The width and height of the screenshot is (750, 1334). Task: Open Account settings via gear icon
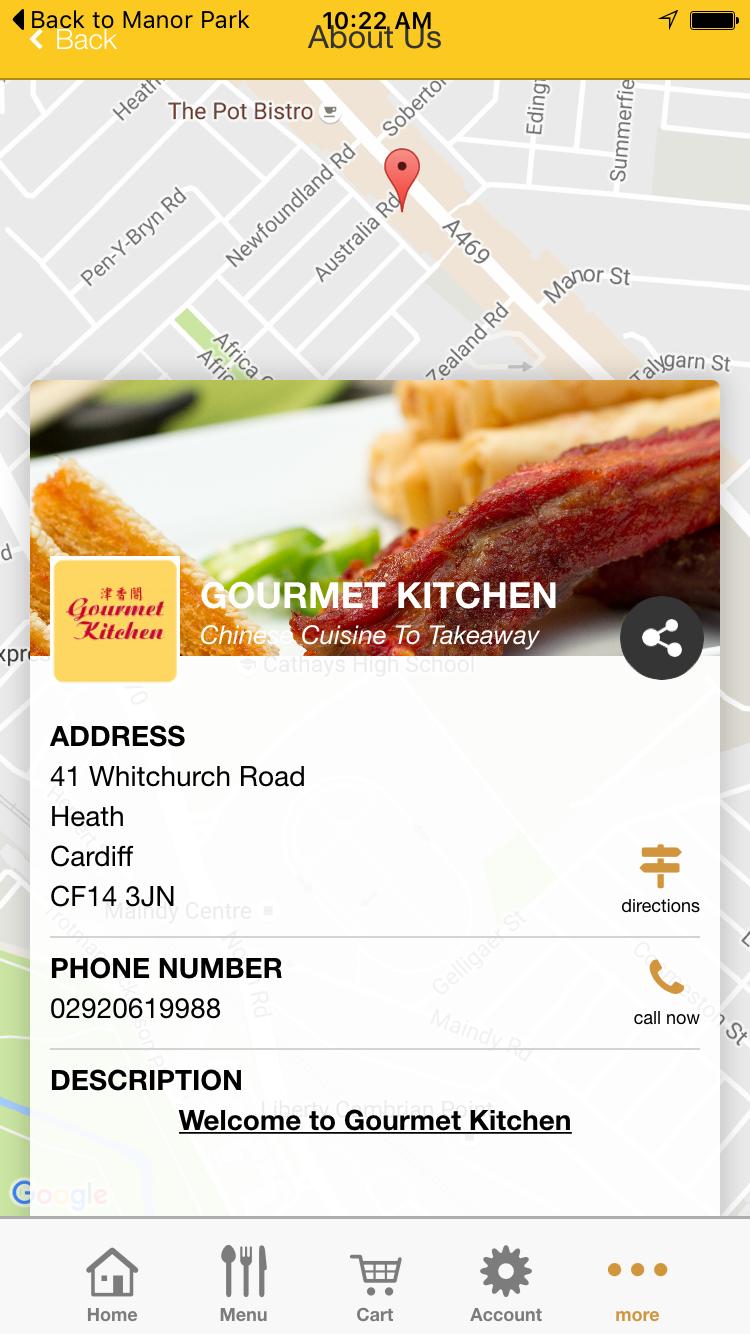505,1272
